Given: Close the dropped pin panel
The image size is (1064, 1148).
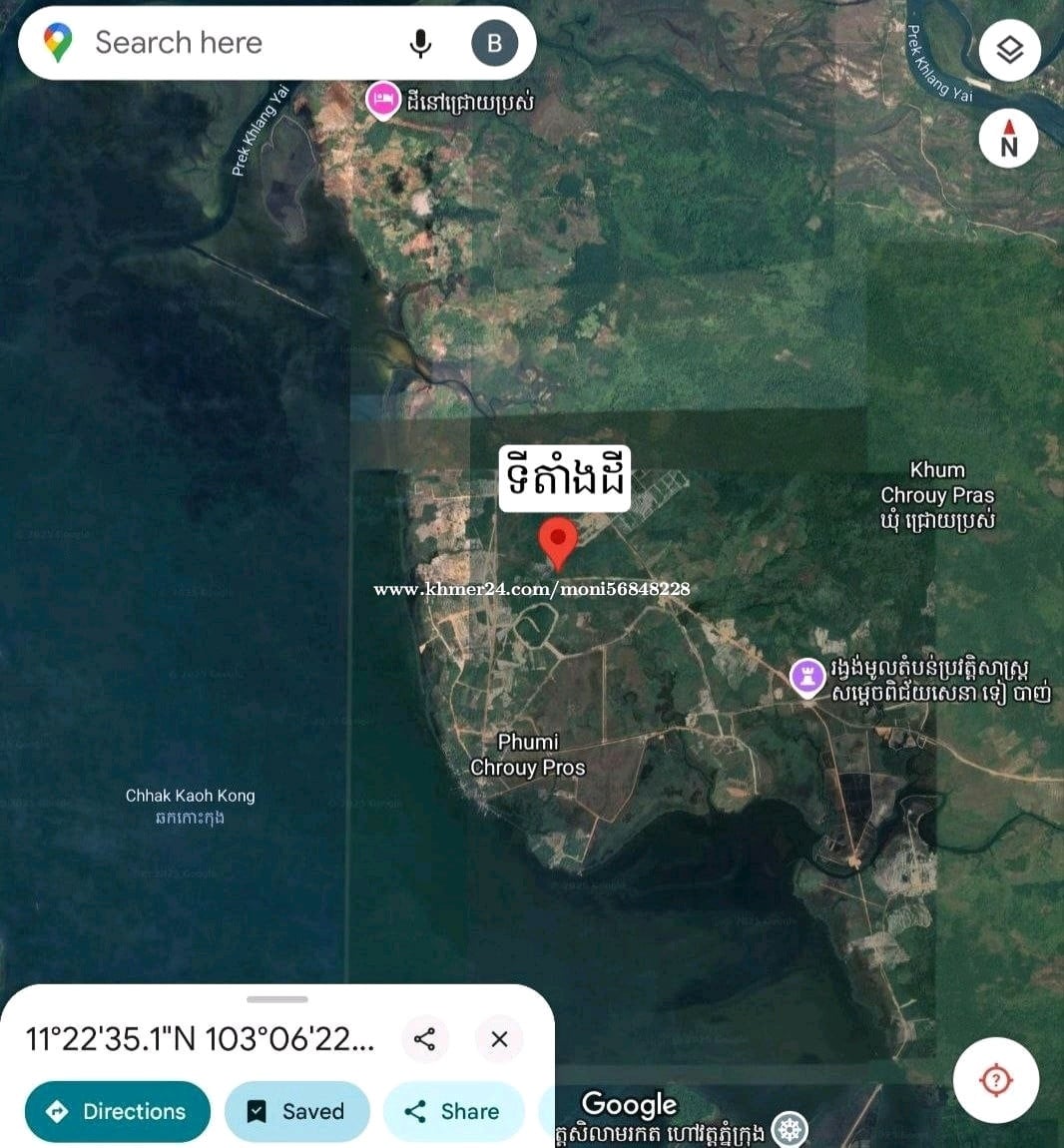Looking at the screenshot, I should pos(499,1039).
